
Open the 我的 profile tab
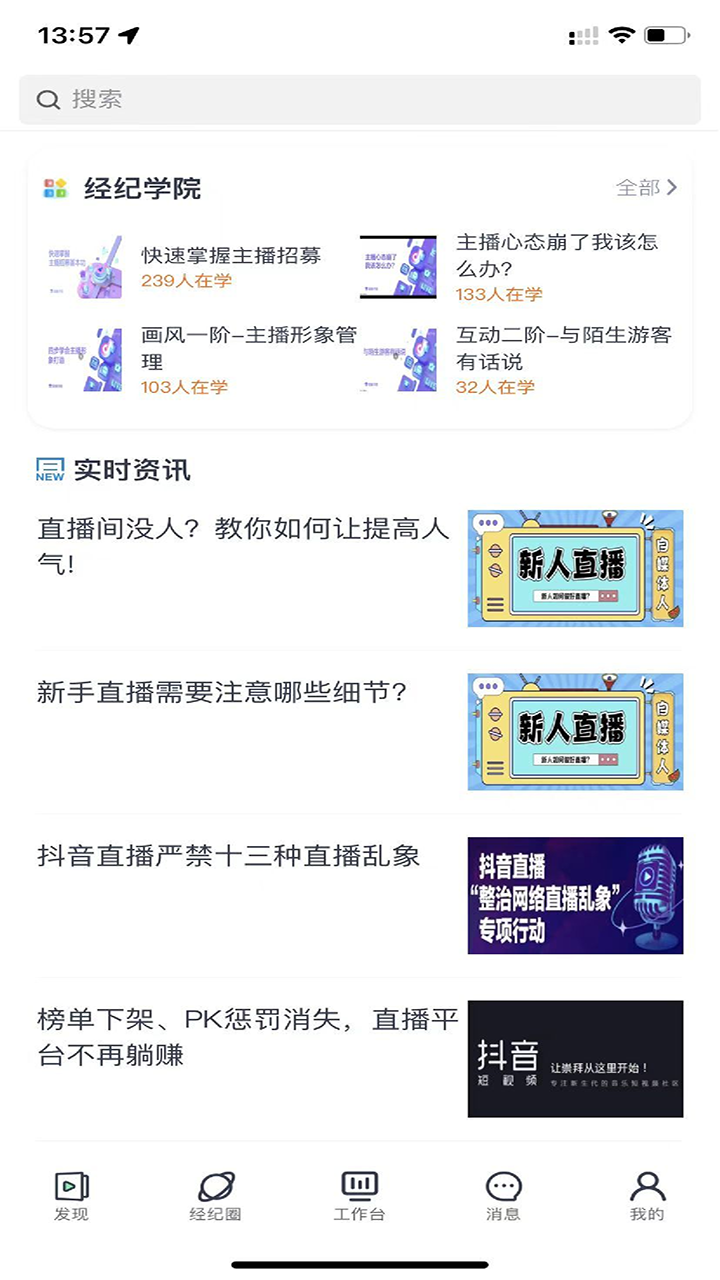click(647, 1196)
